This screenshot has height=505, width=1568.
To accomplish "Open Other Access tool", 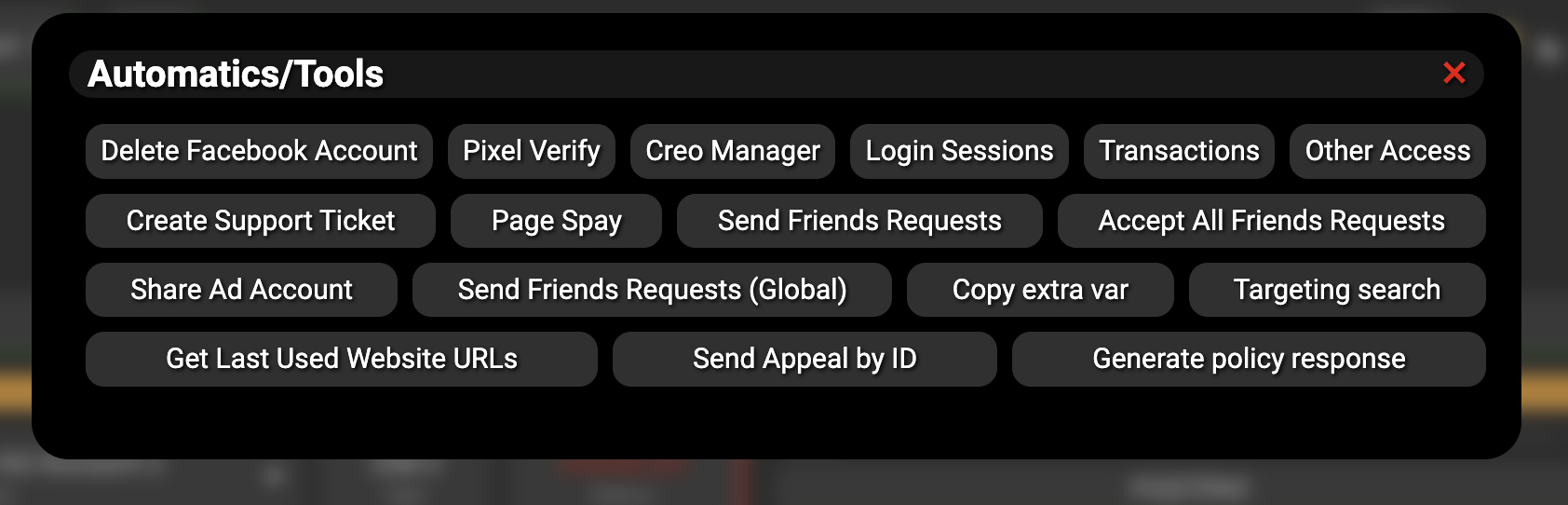I will [x=1387, y=151].
